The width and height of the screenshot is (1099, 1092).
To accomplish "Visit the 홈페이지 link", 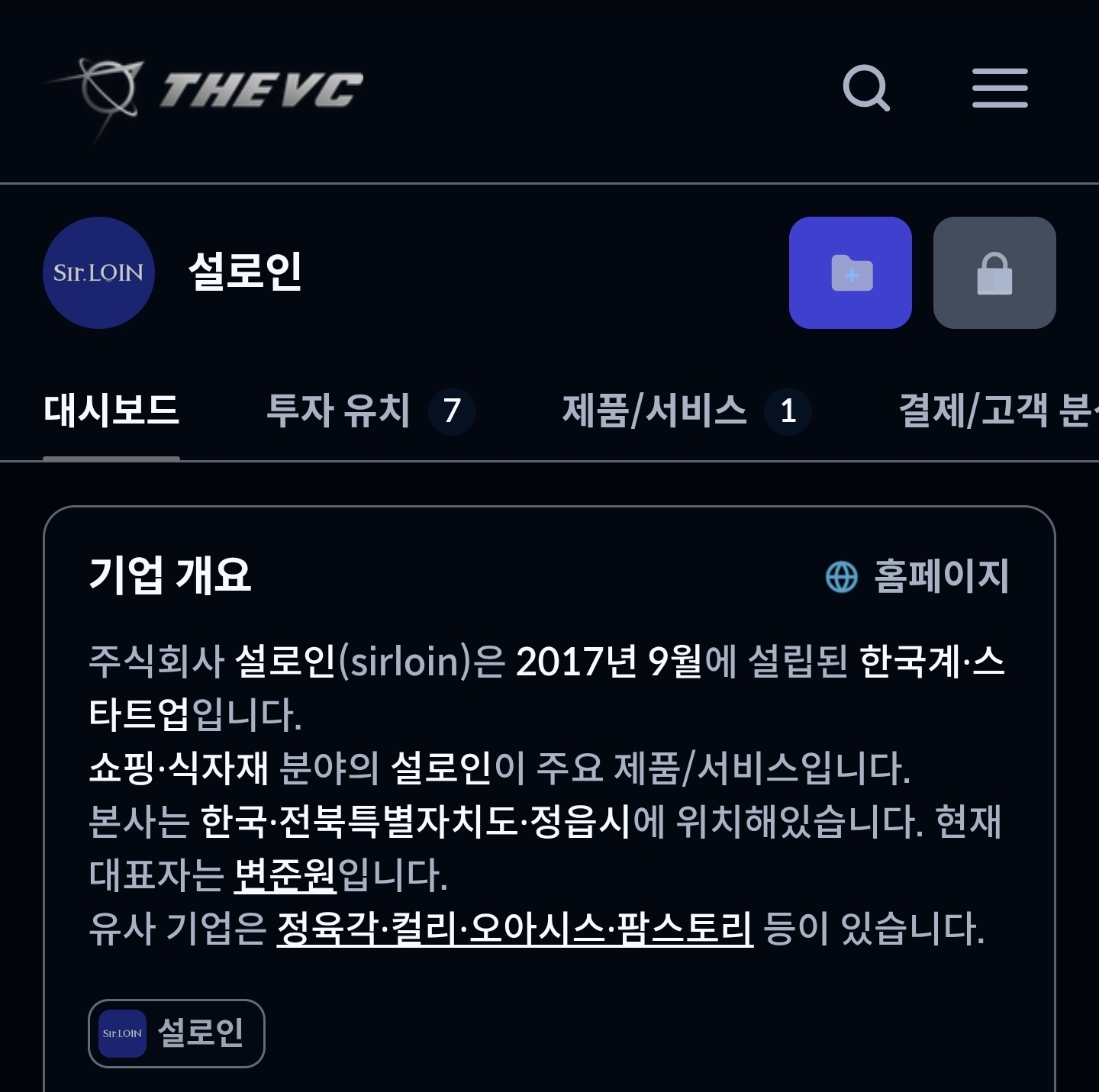I will (x=918, y=576).
